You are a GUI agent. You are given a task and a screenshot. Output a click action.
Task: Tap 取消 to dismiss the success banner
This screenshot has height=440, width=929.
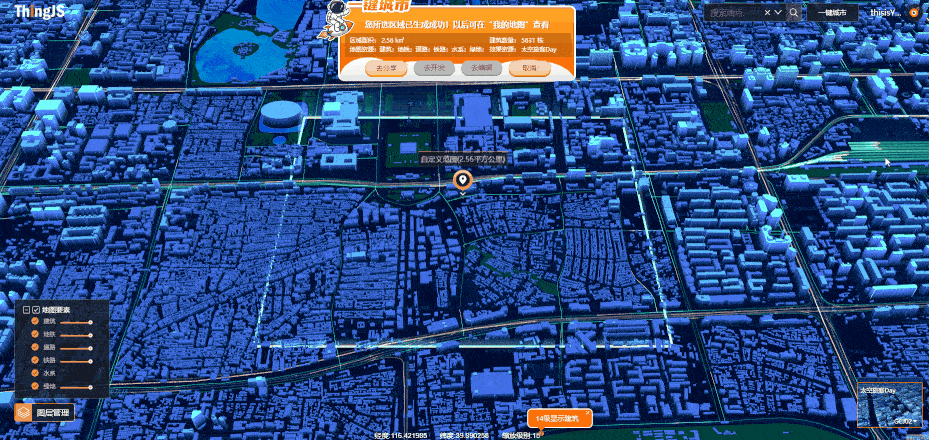(x=530, y=69)
